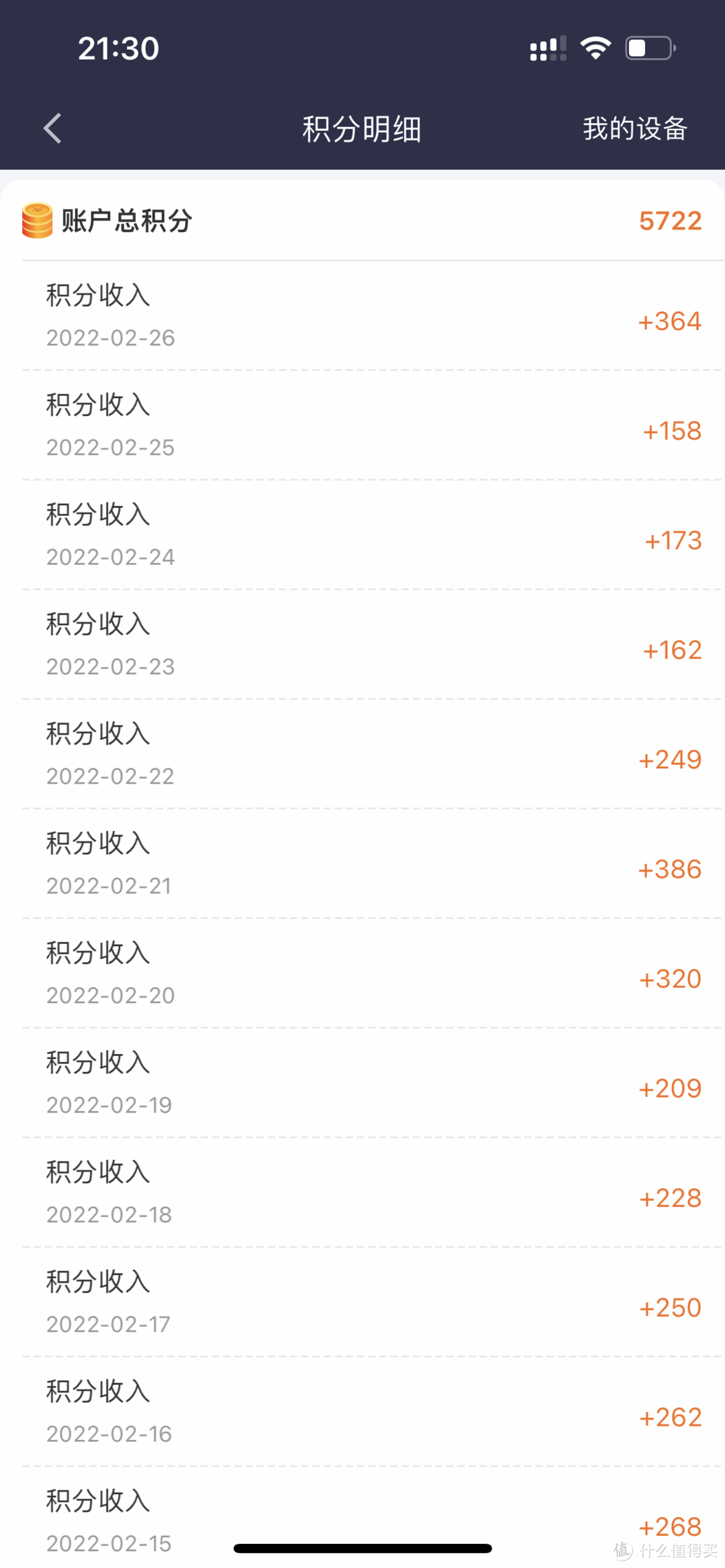Tap the total points value 5722
The height and width of the screenshot is (1568, 725).
click(x=669, y=220)
